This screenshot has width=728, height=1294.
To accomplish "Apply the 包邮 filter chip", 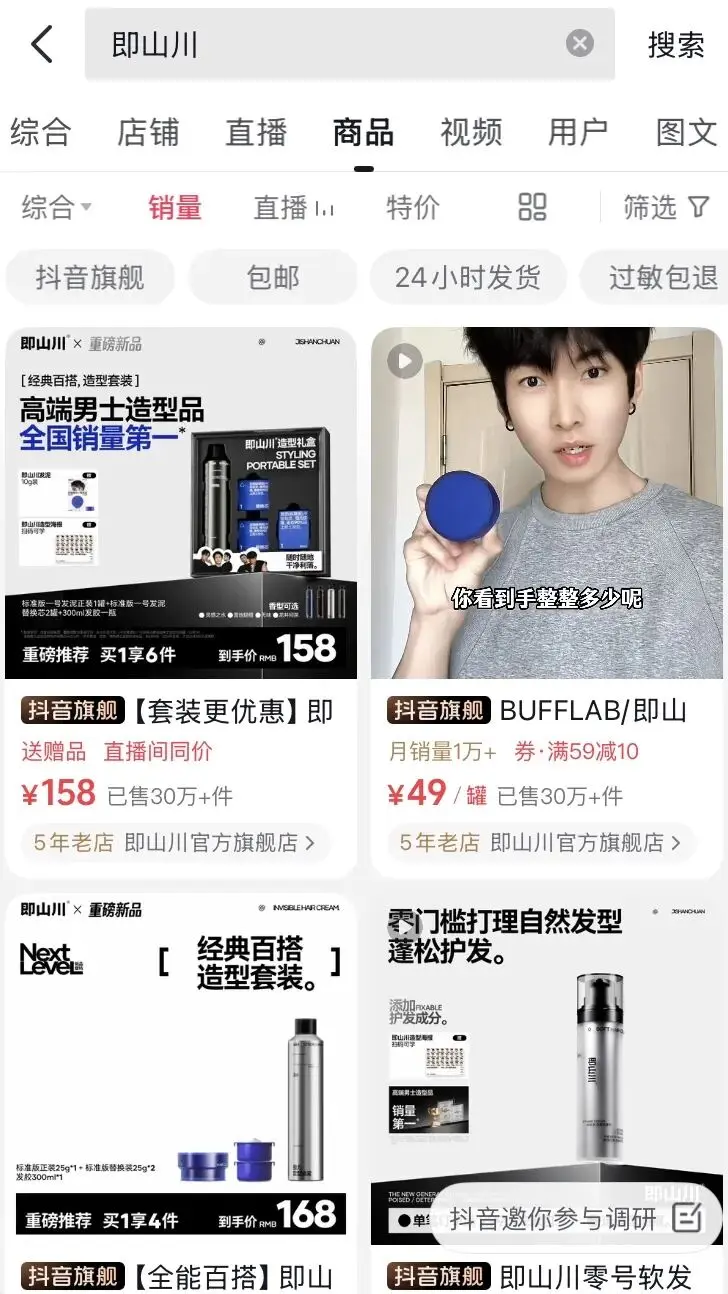I will [x=273, y=277].
